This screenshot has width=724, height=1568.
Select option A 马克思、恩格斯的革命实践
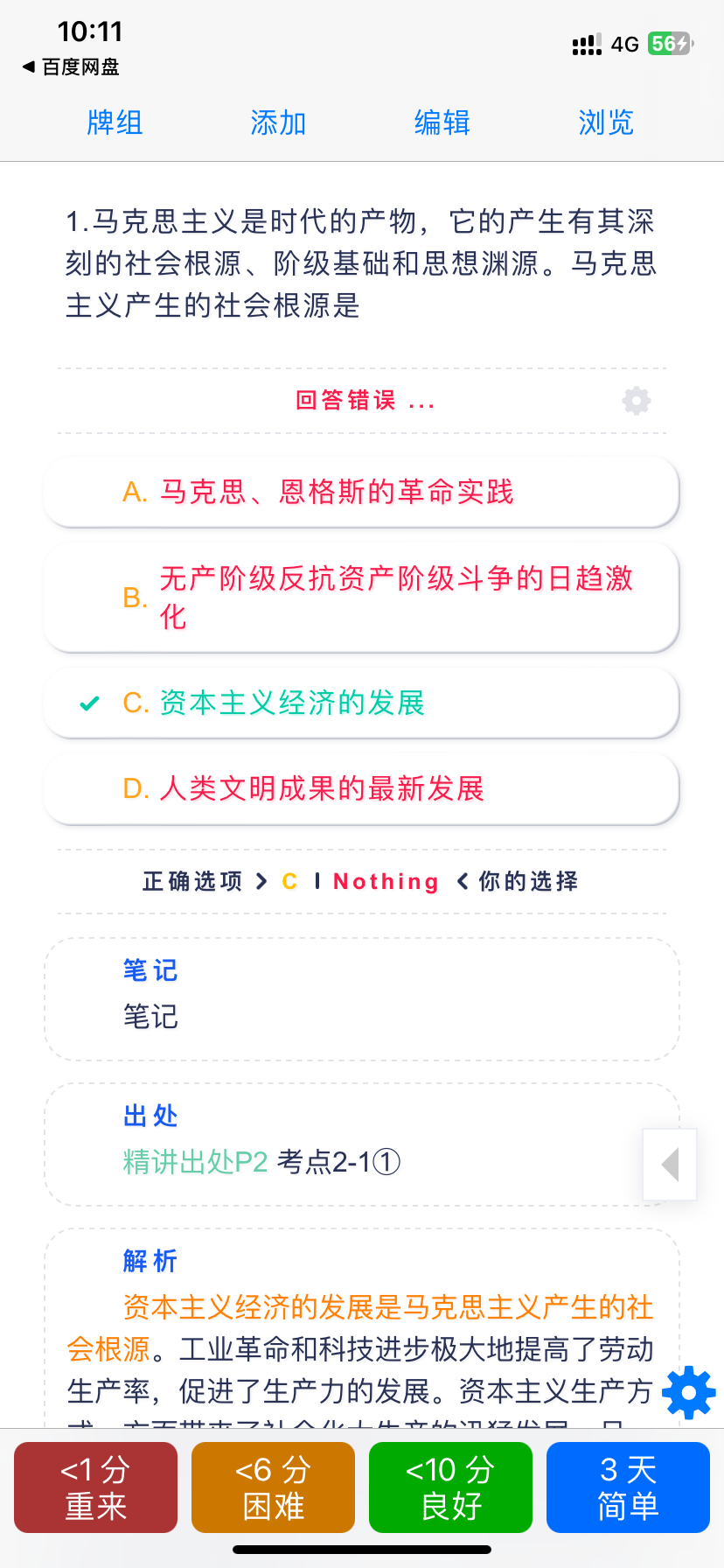(x=361, y=492)
